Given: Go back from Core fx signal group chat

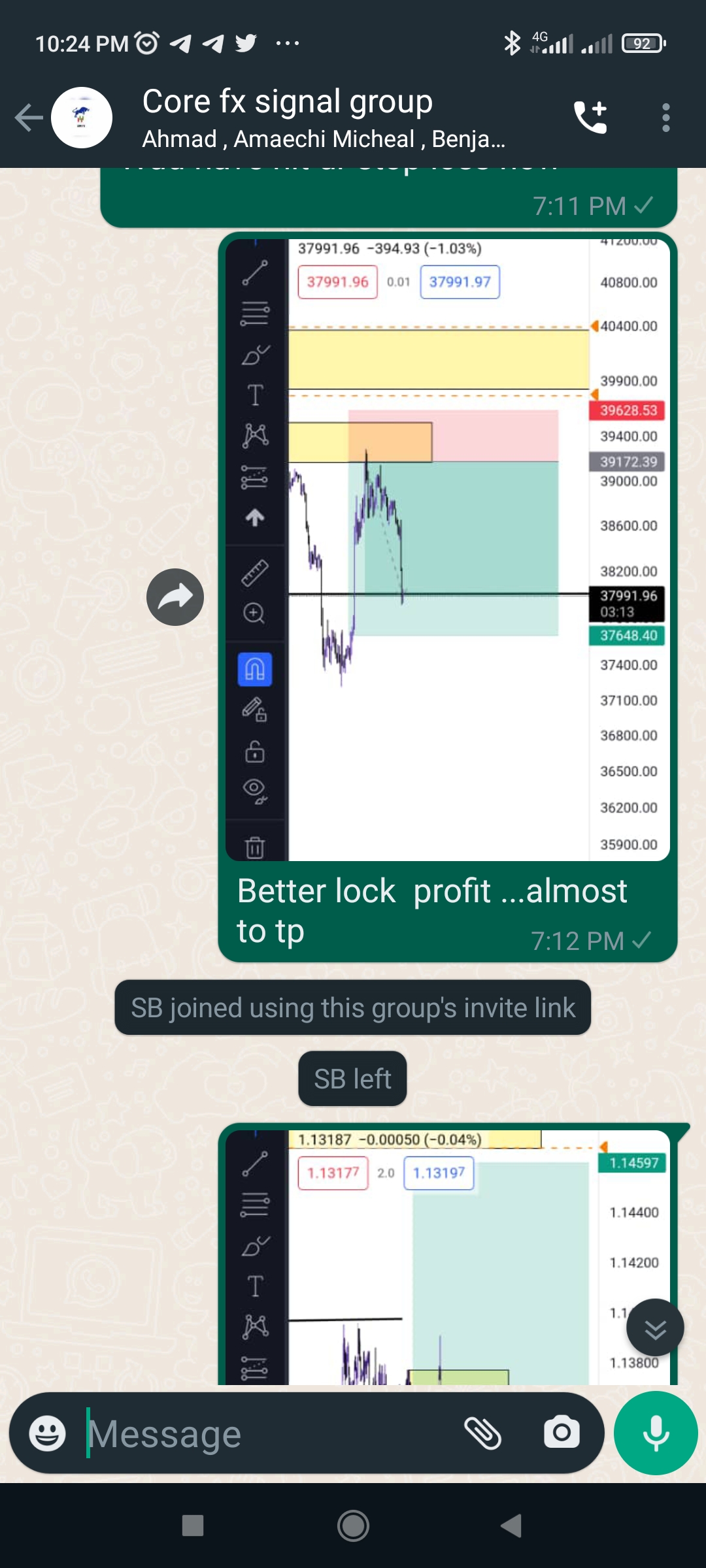Looking at the screenshot, I should (x=29, y=118).
